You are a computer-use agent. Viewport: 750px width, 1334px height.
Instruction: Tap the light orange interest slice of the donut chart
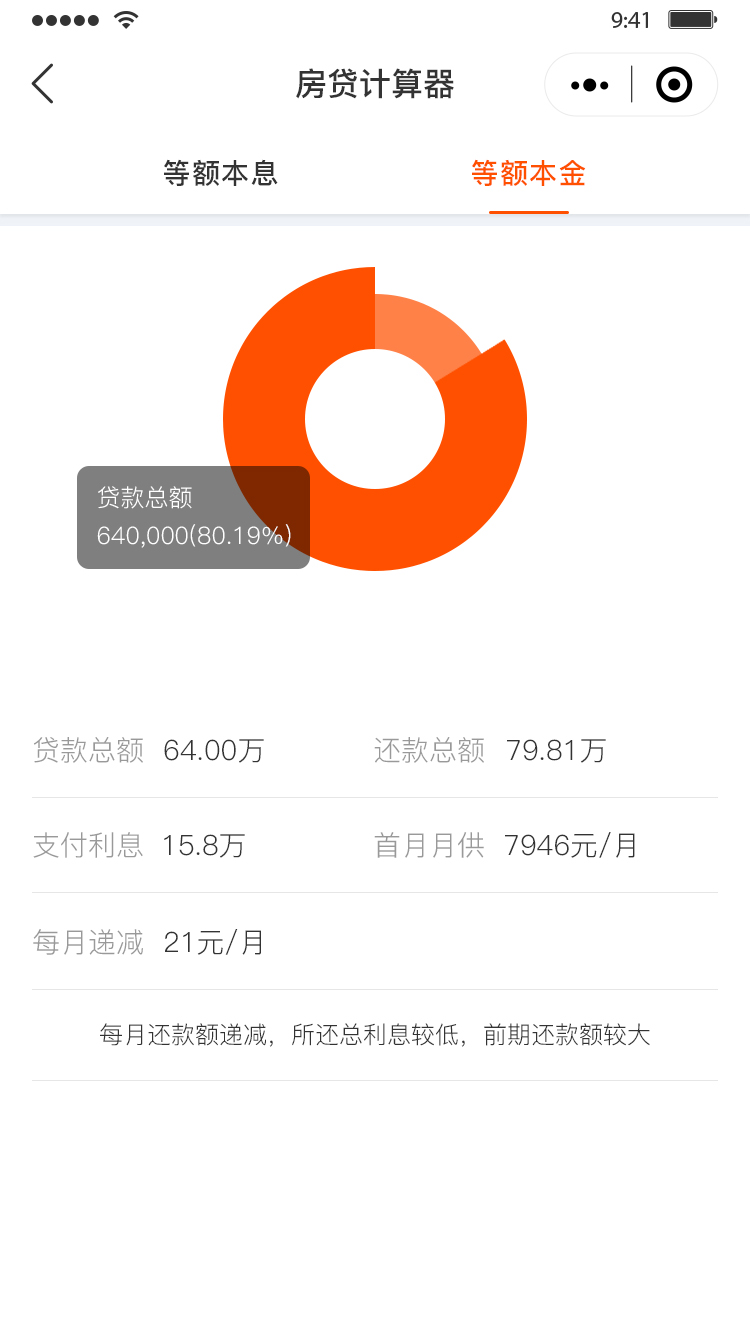[422, 330]
